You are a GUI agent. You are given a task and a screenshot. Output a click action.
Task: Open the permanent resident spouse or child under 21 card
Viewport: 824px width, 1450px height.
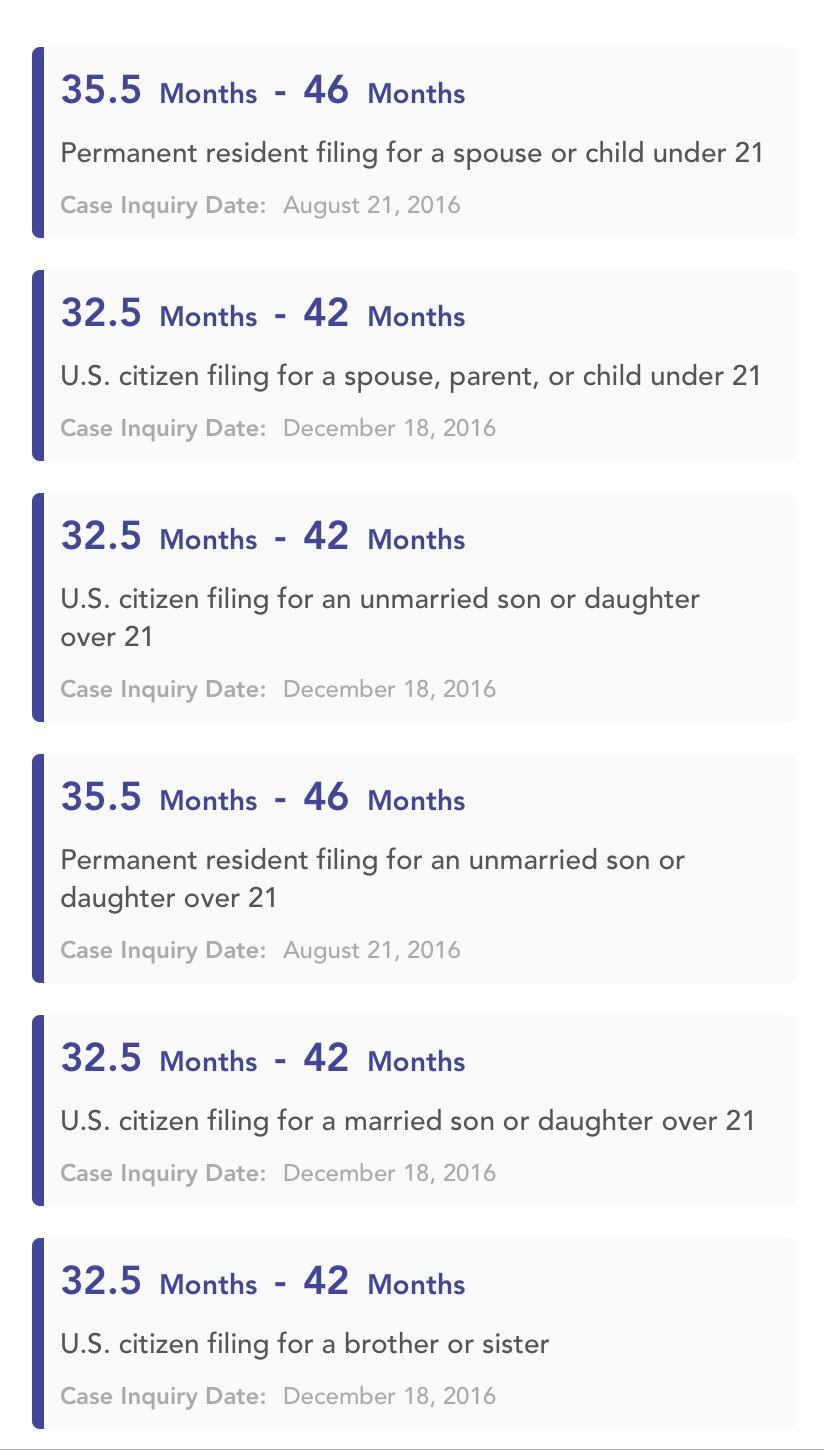414,142
